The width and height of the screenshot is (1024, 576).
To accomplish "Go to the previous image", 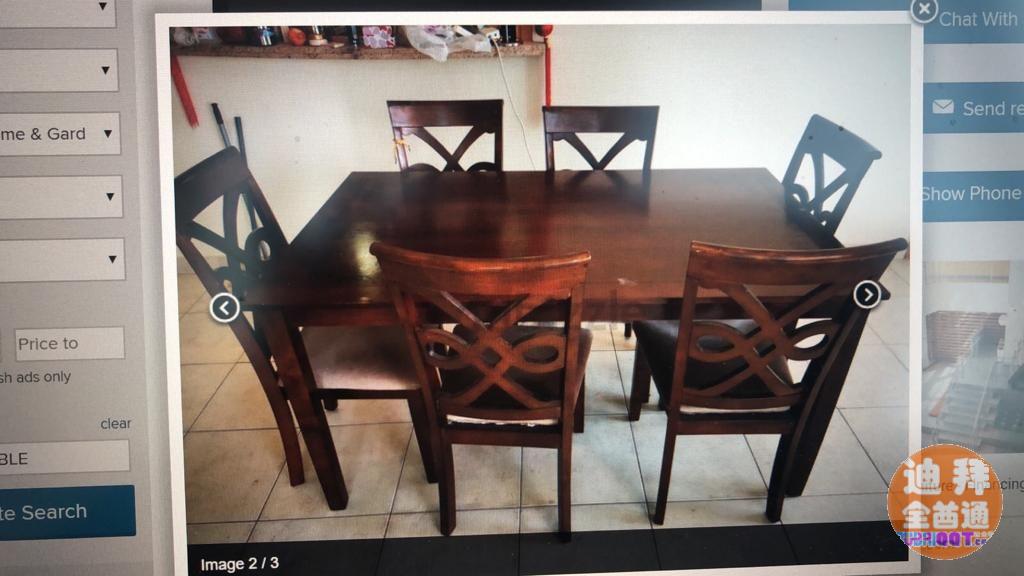I will pyautogui.click(x=224, y=308).
